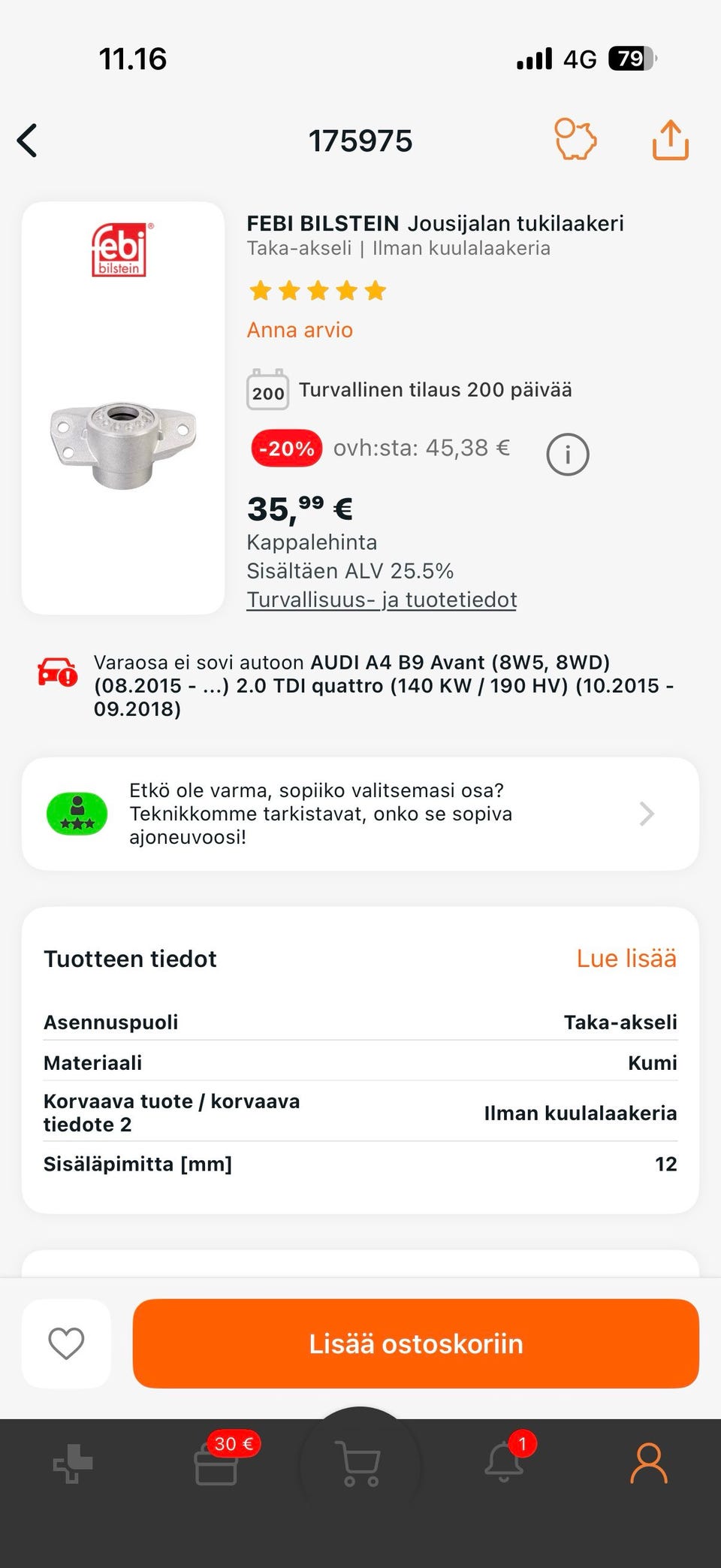Image resolution: width=721 pixels, height=1568 pixels.
Task: Show price info via the circled i icon
Action: click(x=567, y=454)
